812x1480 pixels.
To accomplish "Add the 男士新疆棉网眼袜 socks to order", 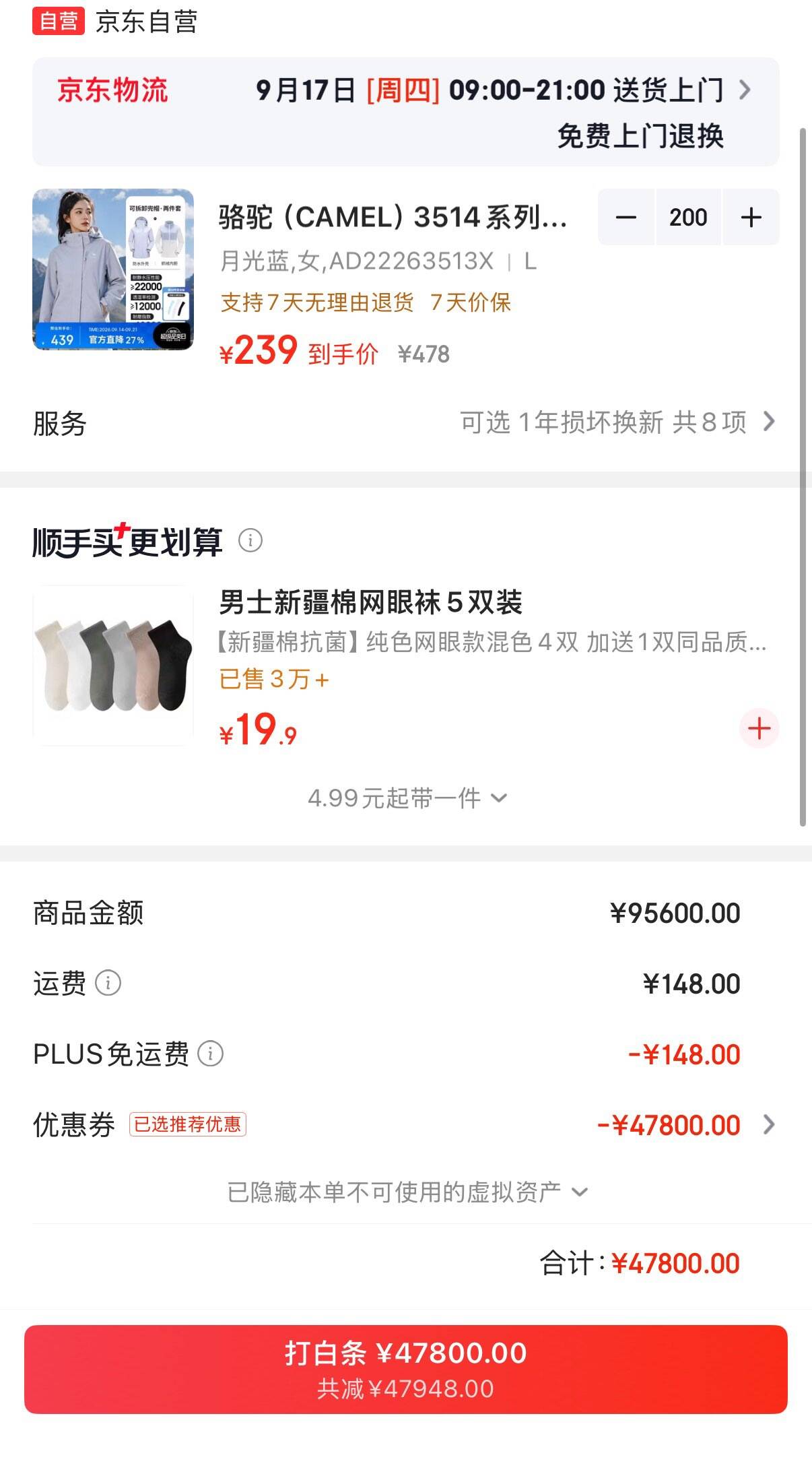I will 759,728.
